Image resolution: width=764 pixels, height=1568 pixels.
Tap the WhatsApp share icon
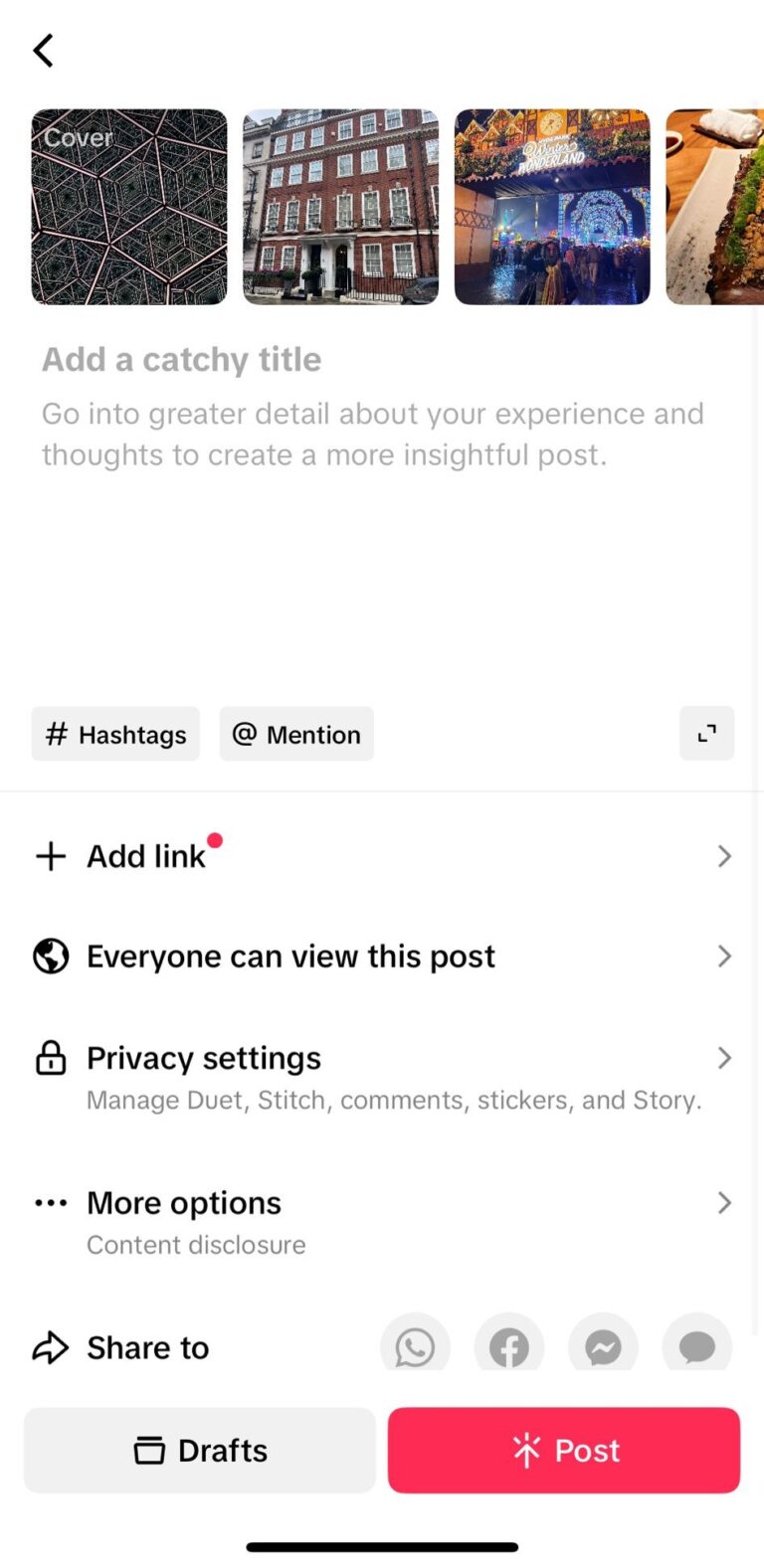click(415, 1345)
